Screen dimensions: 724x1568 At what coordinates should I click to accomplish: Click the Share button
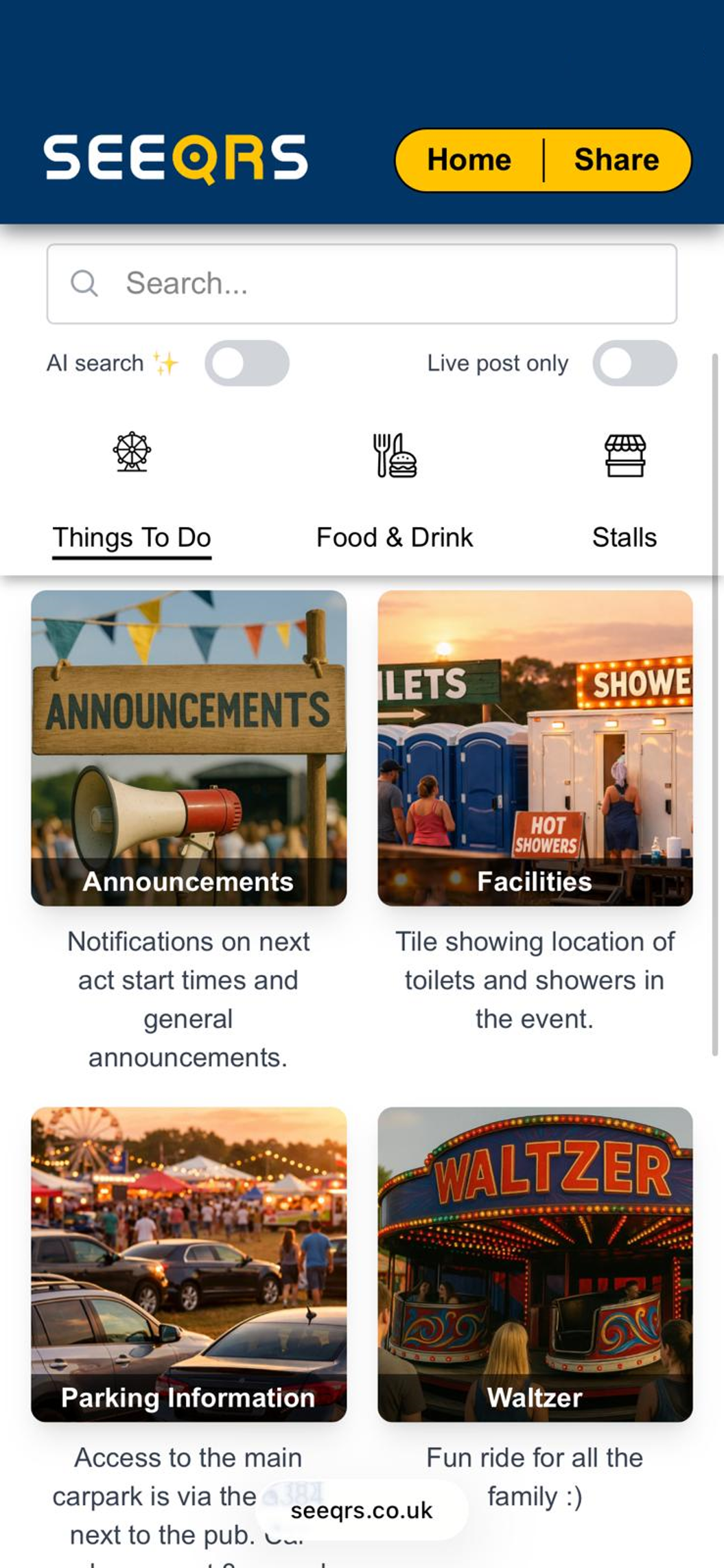point(616,159)
